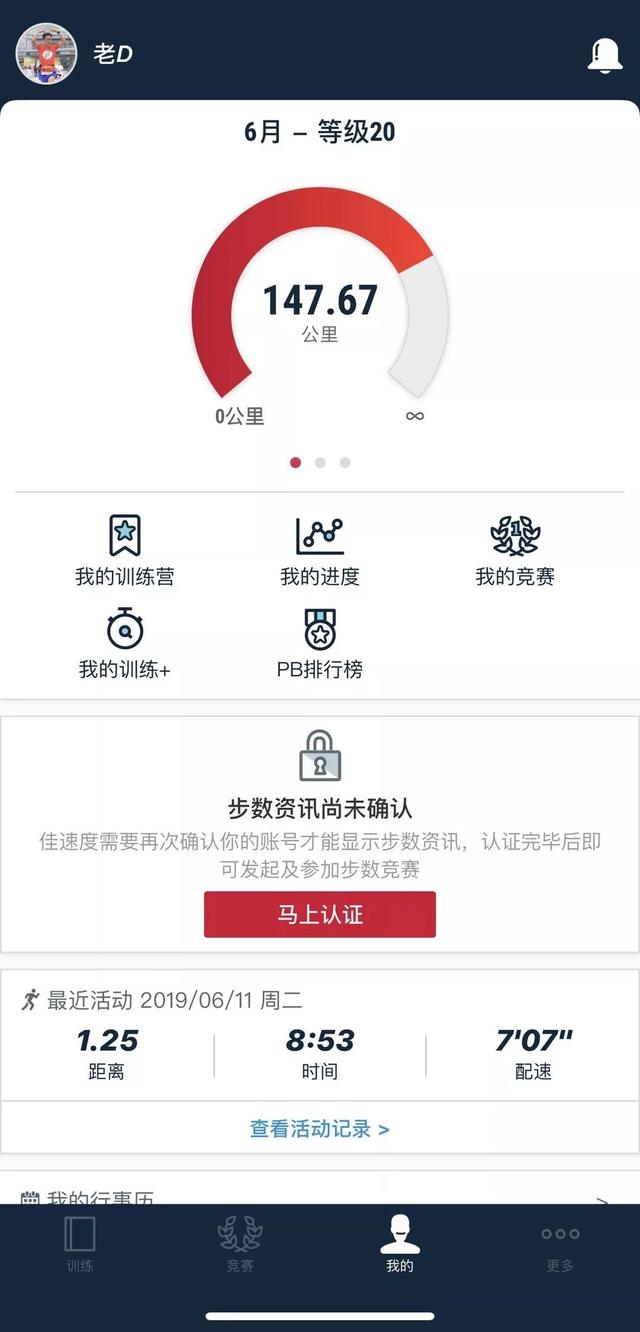The height and width of the screenshot is (1332, 640).
Task: Switch to the 训练 tab
Action: click(x=80, y=1245)
